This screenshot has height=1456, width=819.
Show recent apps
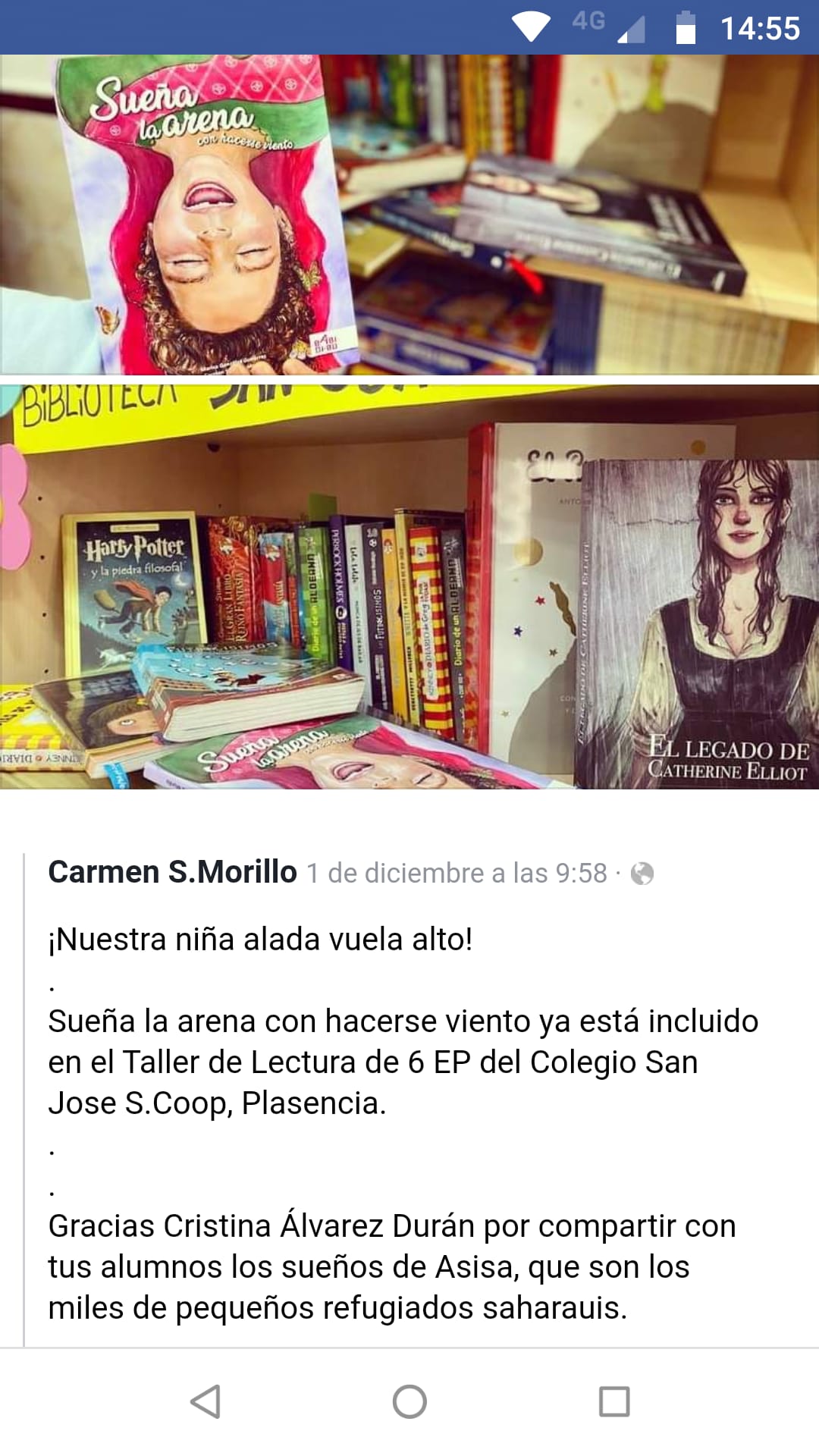[x=614, y=1401]
